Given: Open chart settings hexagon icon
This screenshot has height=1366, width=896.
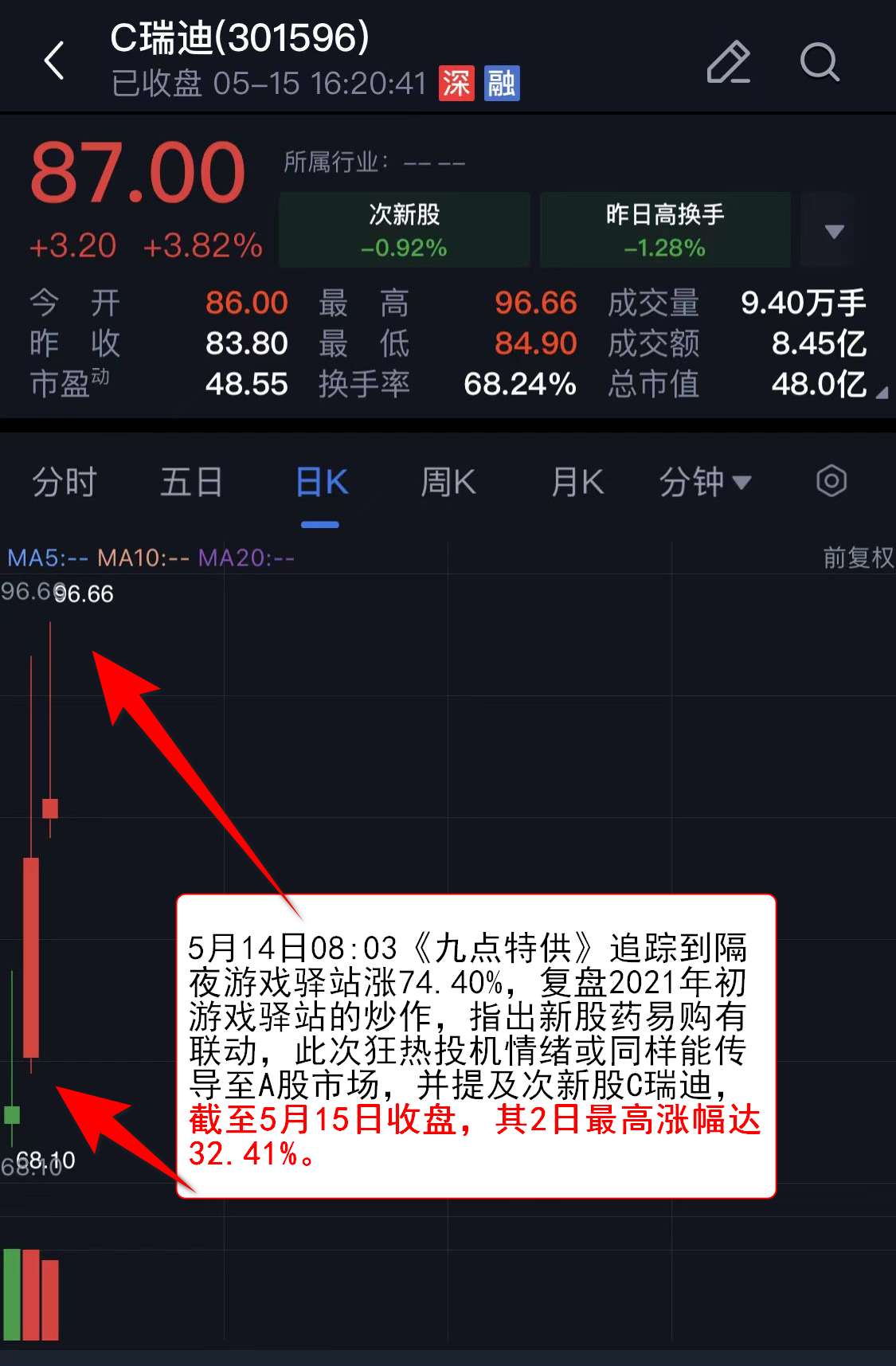Looking at the screenshot, I should [831, 481].
